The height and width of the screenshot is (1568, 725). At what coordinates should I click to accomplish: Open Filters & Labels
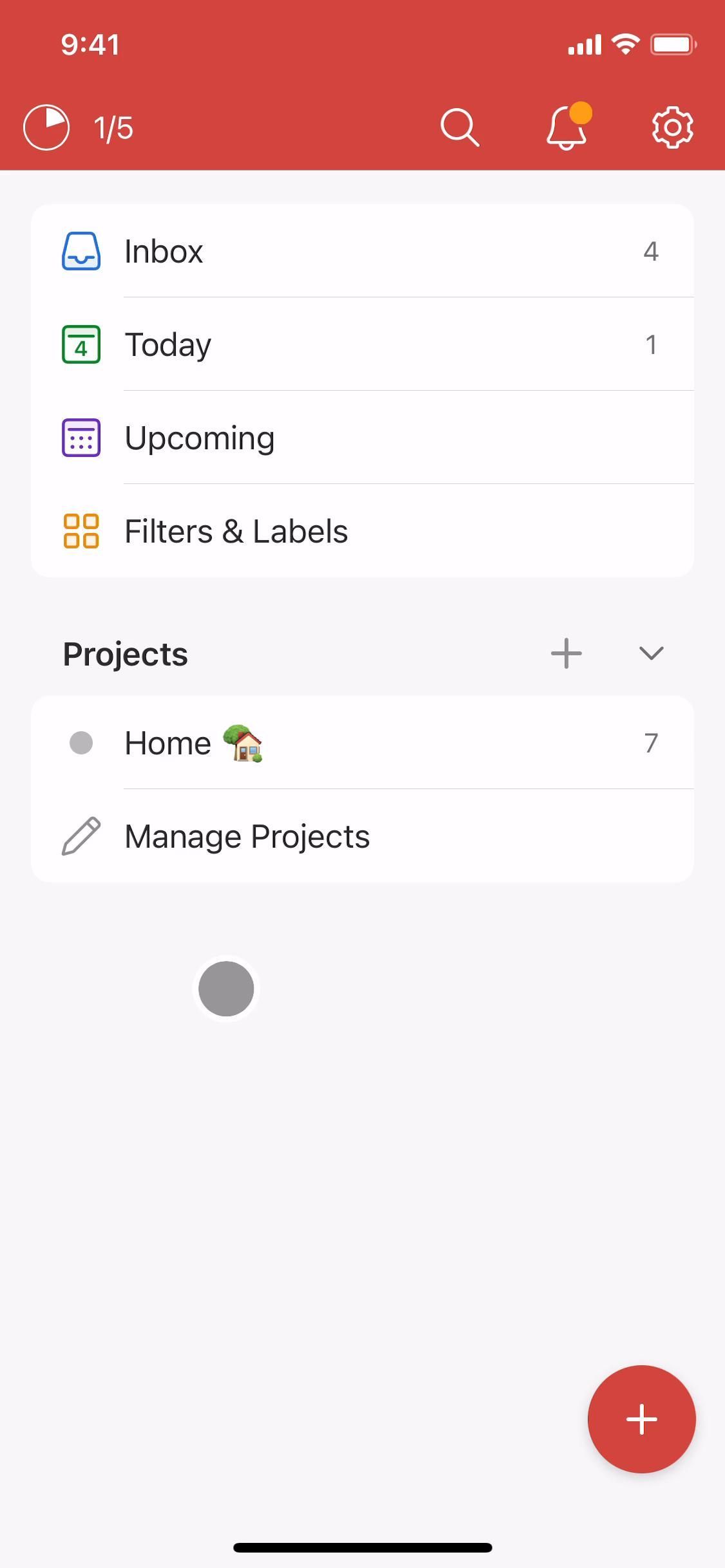point(362,531)
